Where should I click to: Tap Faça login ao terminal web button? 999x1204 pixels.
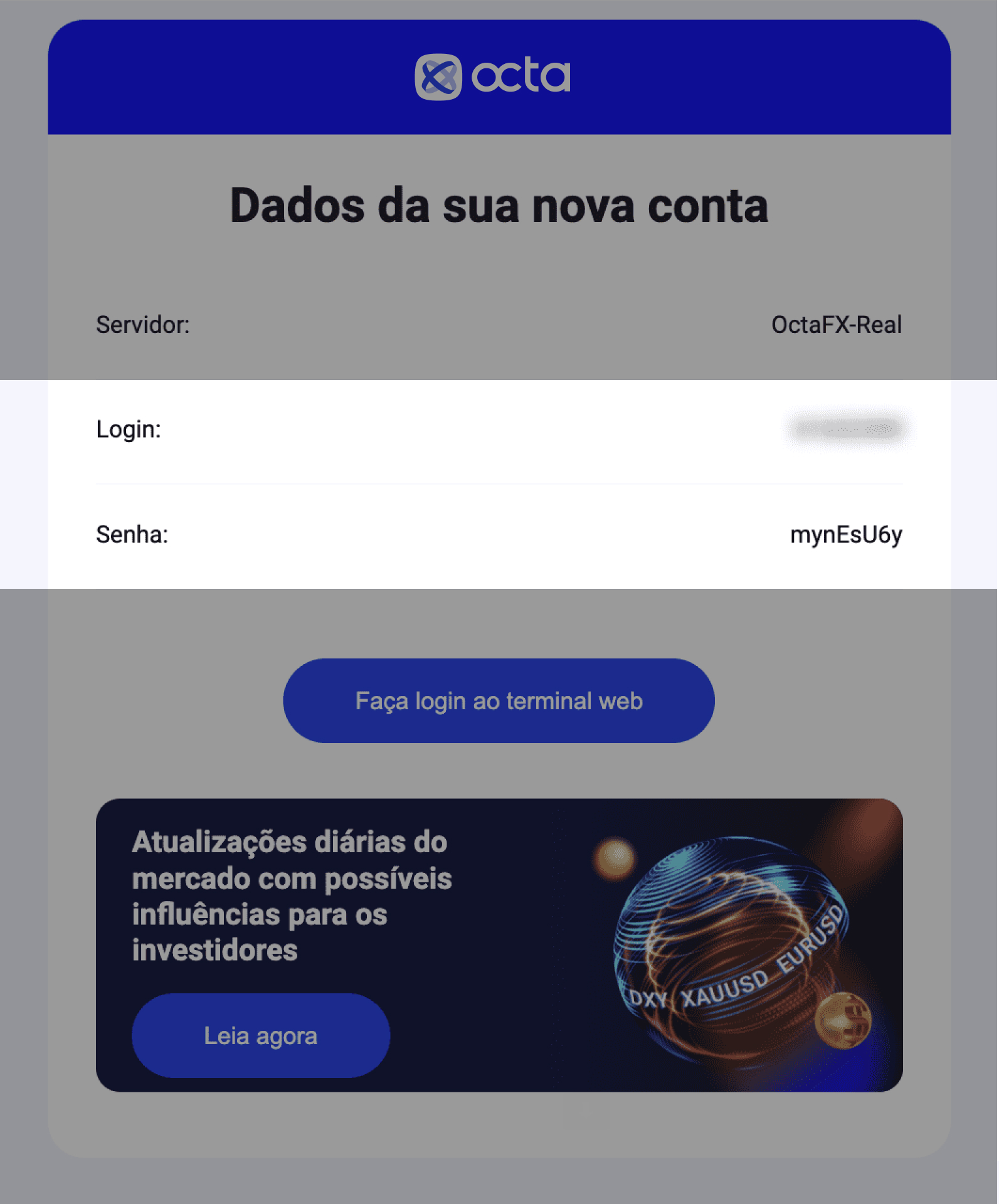tap(499, 701)
